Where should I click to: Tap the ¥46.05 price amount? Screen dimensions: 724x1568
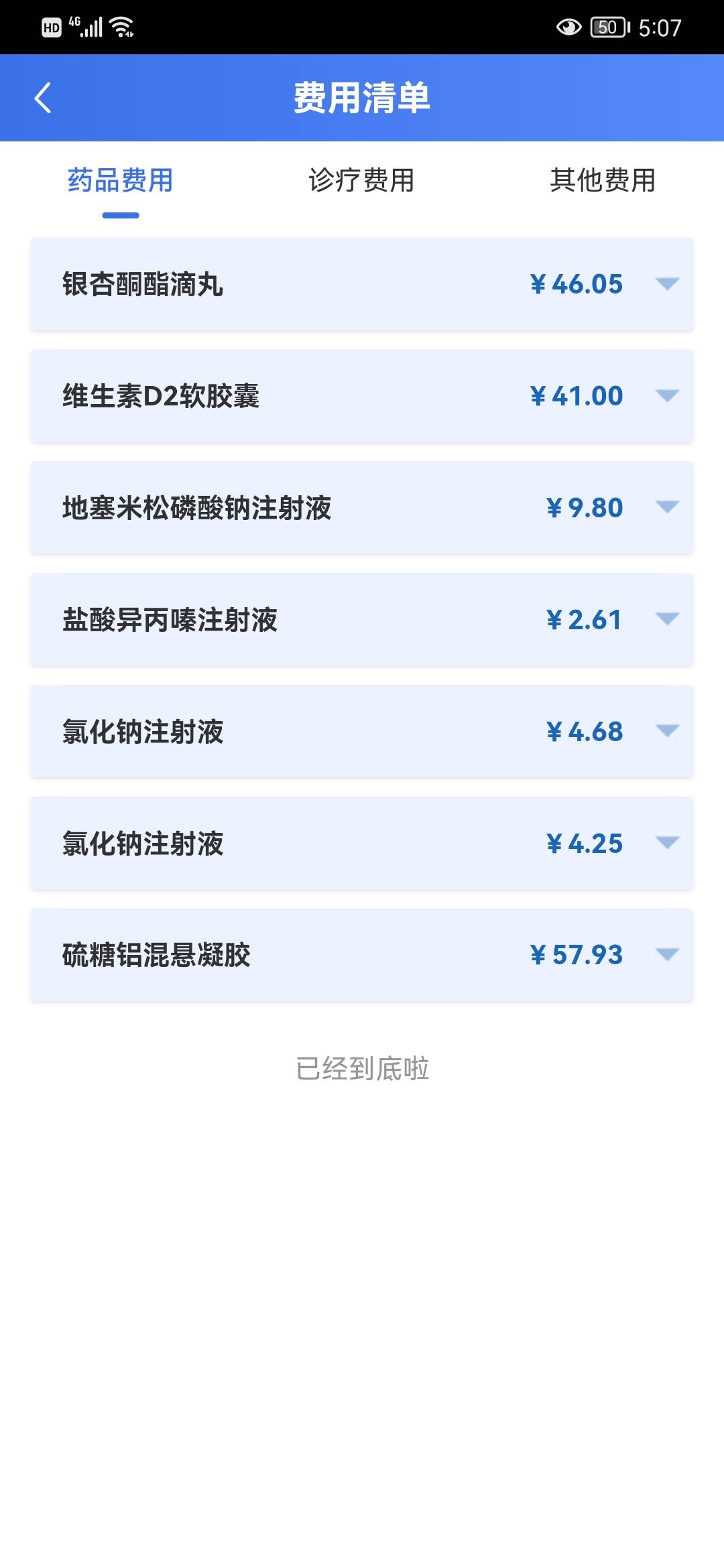pyautogui.click(x=577, y=284)
